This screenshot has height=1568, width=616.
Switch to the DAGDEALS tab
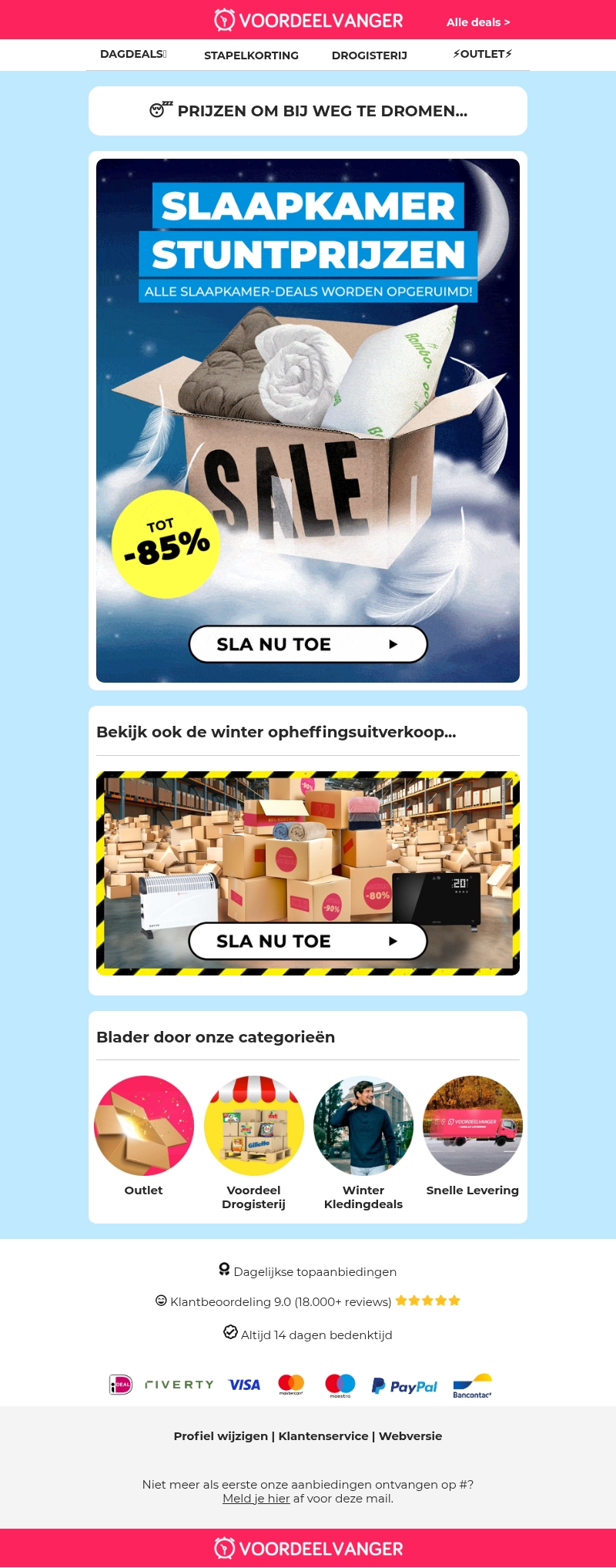132,54
